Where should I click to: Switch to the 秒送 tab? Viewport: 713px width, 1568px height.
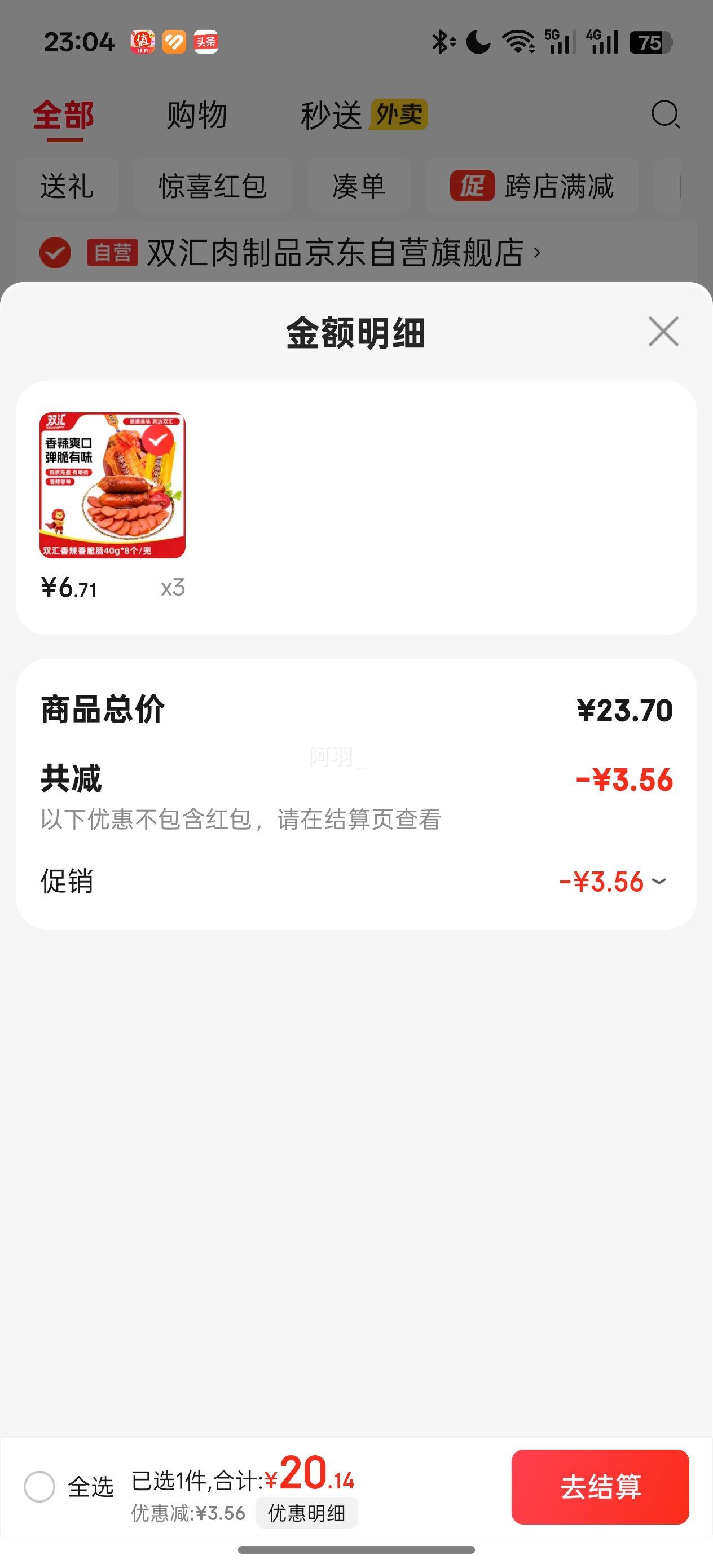(331, 114)
